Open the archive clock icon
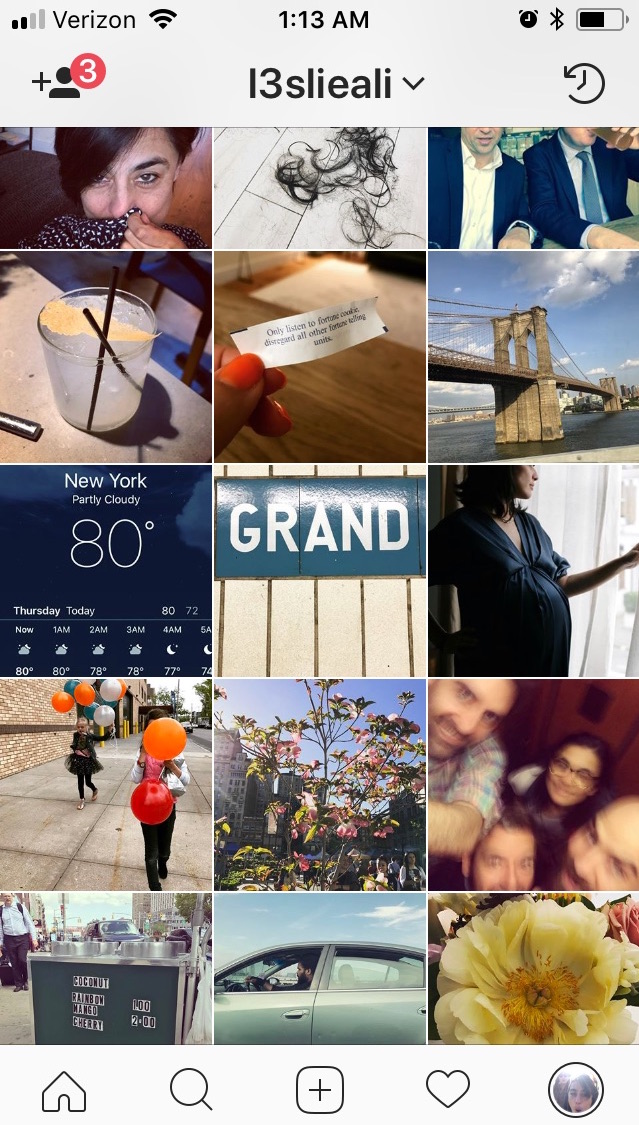The height and width of the screenshot is (1125, 639). point(584,84)
